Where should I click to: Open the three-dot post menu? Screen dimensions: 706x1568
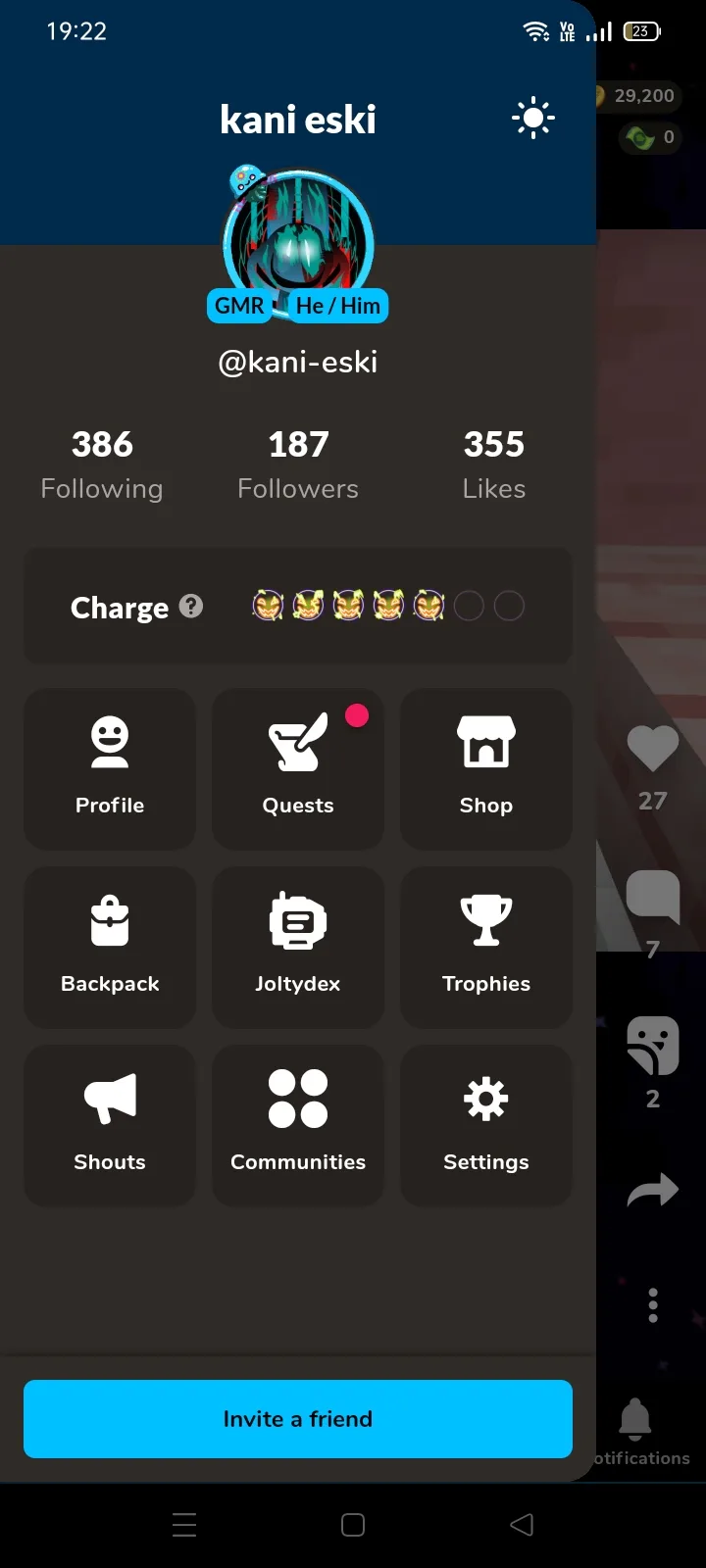point(653,1305)
